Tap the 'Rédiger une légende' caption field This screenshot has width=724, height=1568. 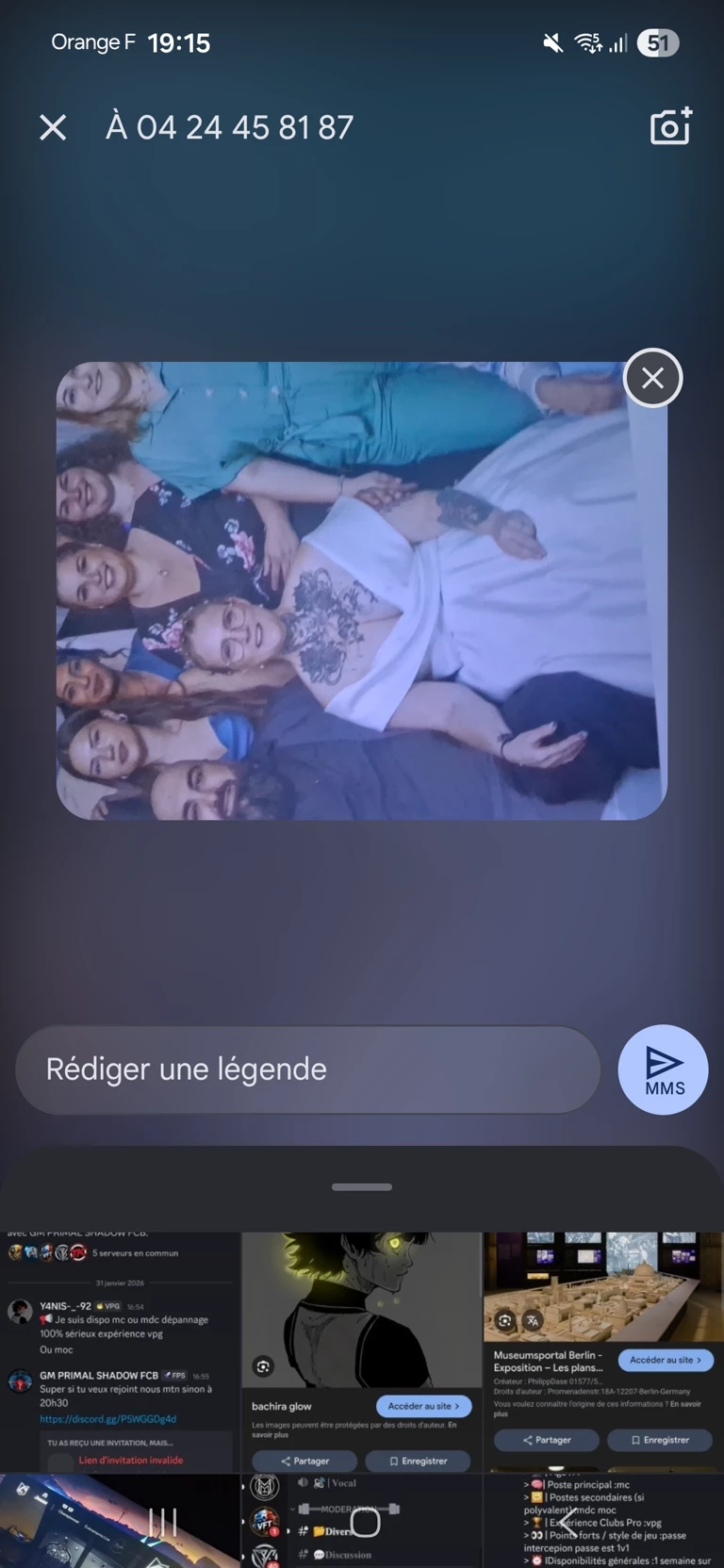pyautogui.click(x=307, y=1070)
